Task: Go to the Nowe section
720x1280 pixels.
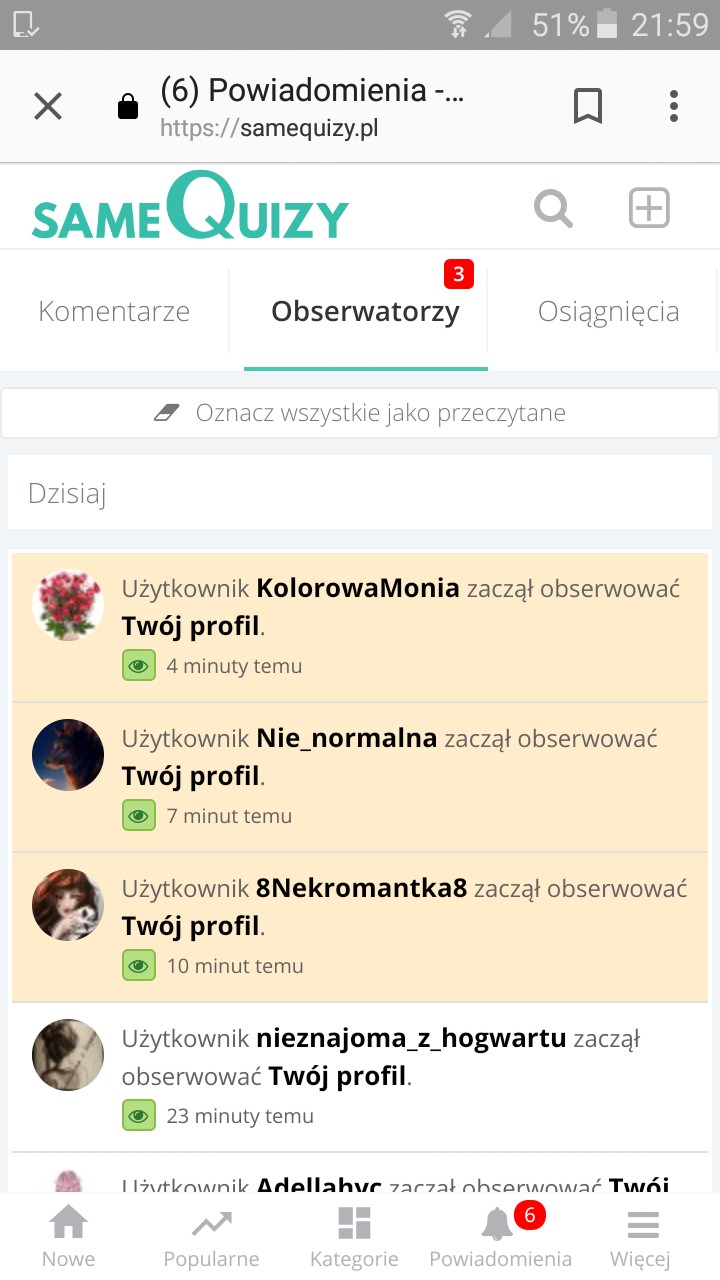Action: pos(68,1237)
